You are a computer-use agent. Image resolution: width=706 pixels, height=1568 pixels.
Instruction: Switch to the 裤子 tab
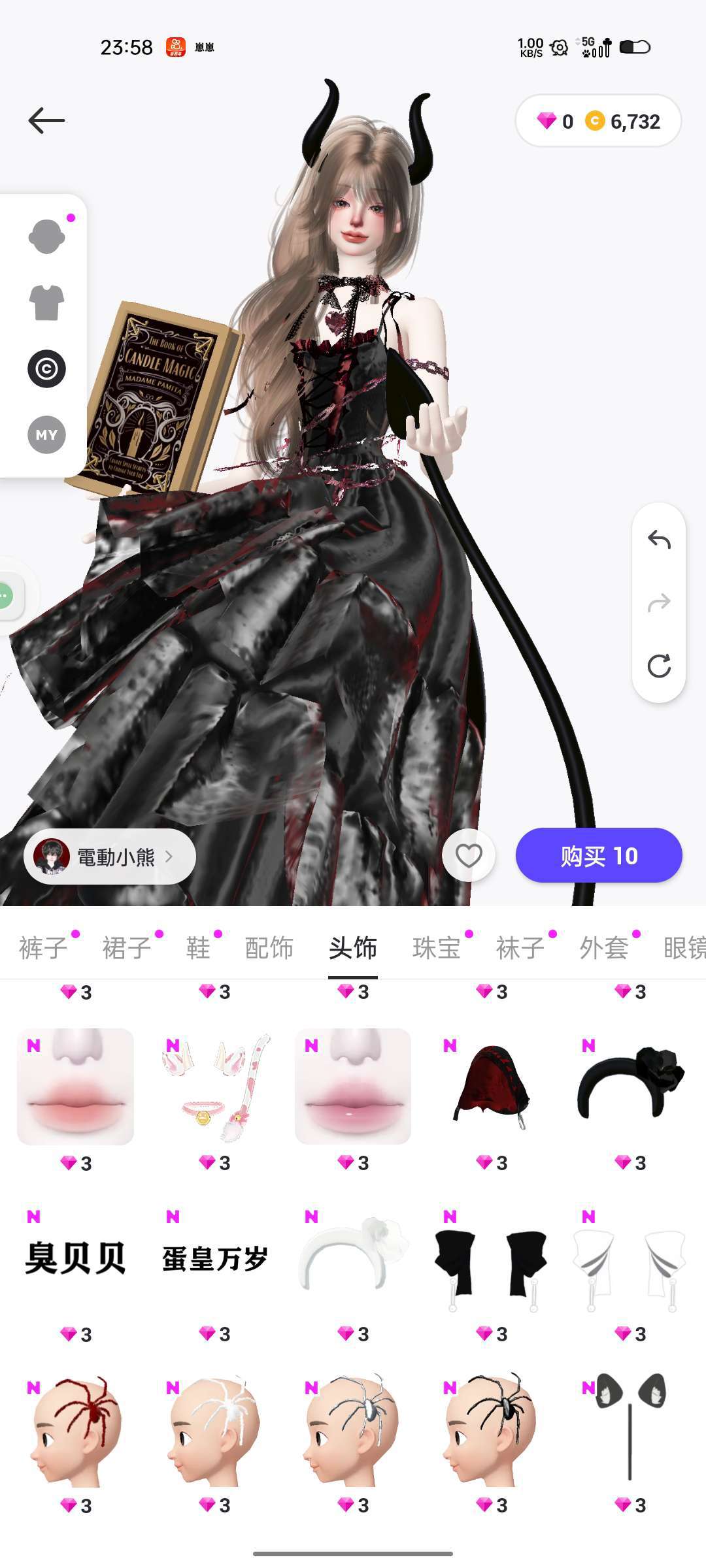click(43, 948)
